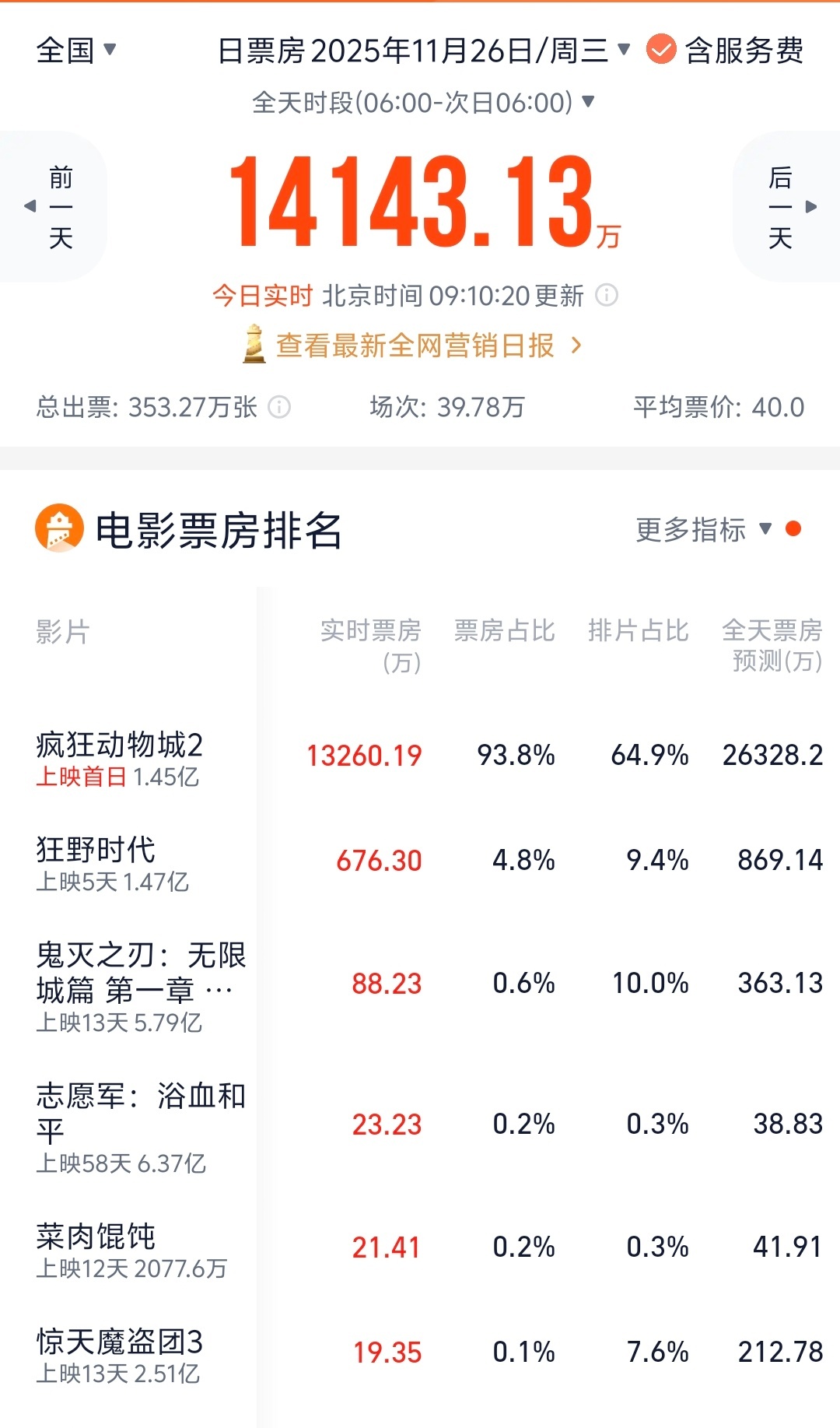The image size is (840, 1428).
Task: Go to next day with 后一天 arrow
Action: pyautogui.click(x=780, y=206)
